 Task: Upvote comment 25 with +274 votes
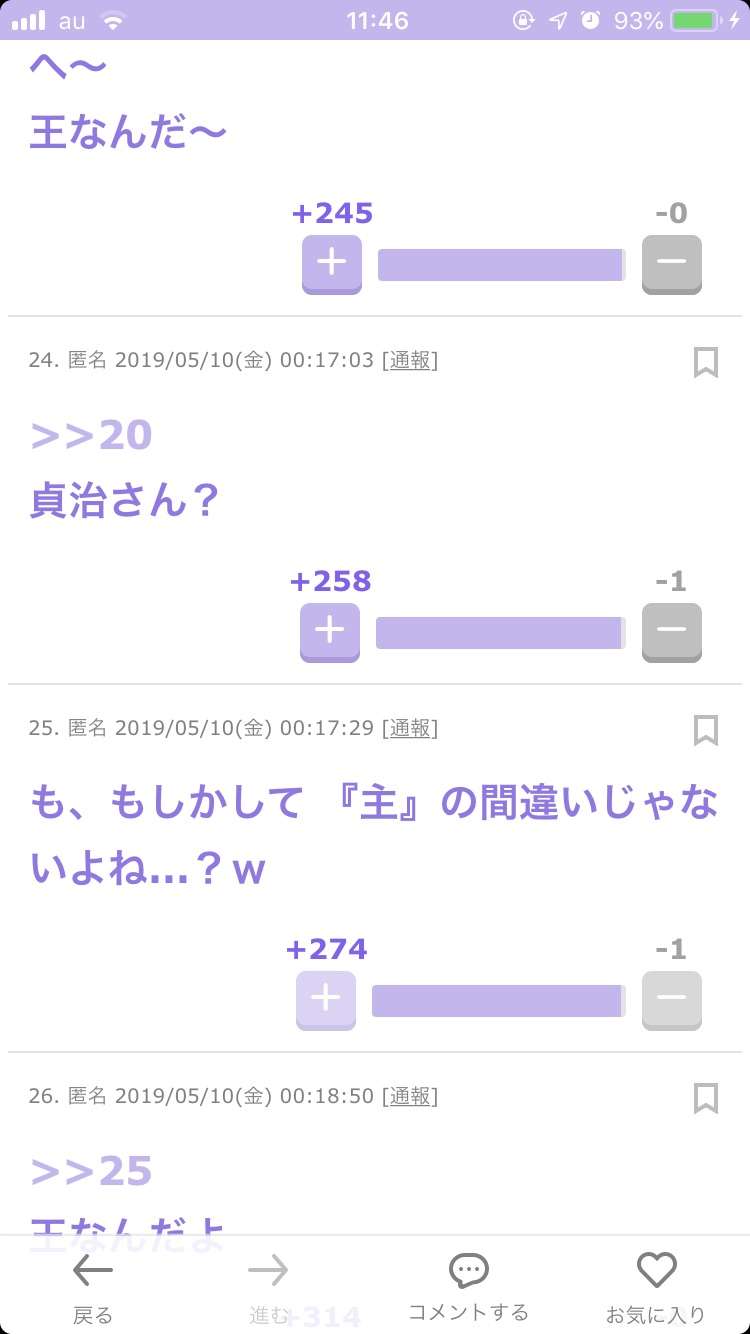point(325,999)
